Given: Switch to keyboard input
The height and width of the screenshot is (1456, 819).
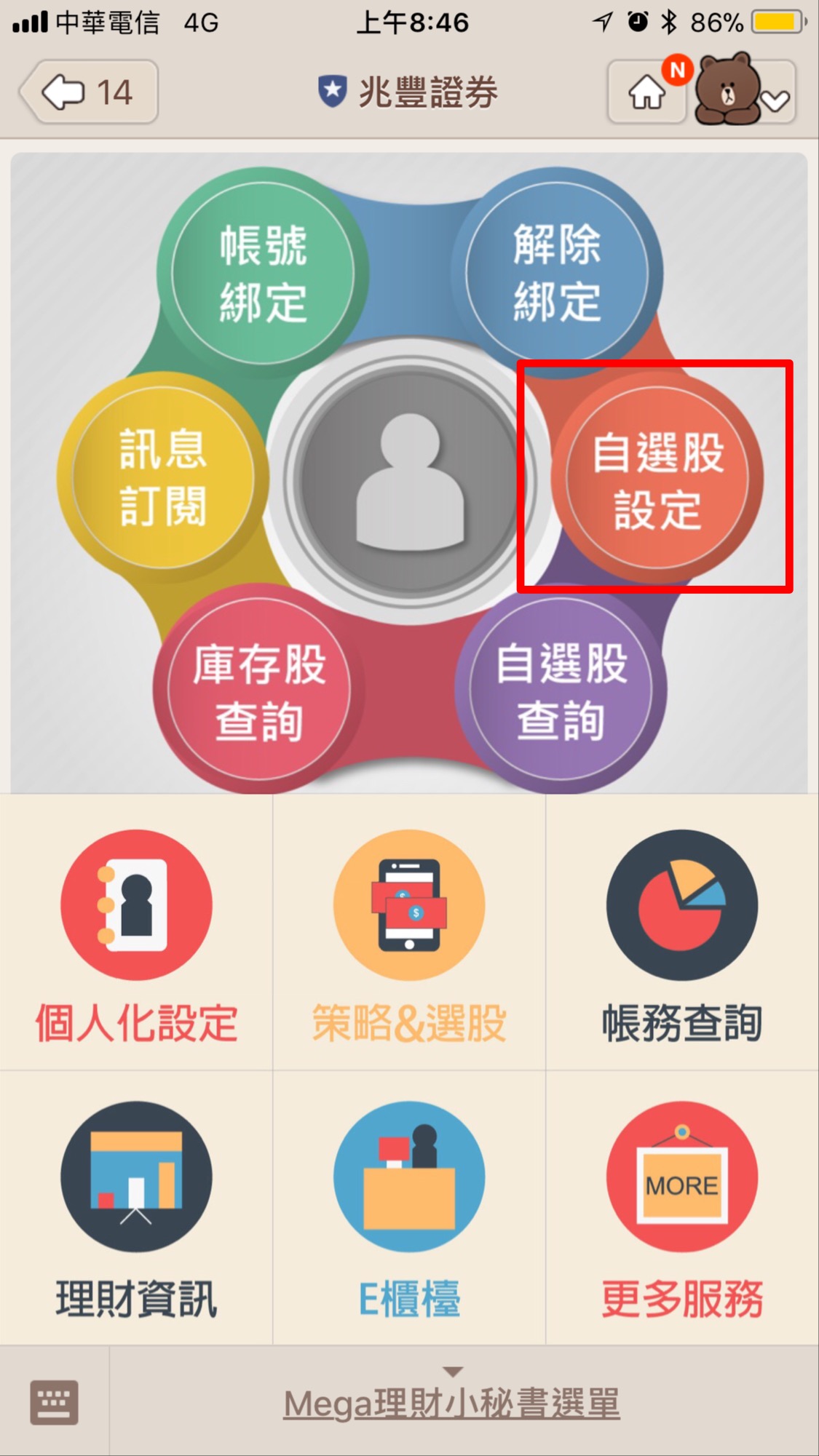Looking at the screenshot, I should click(55, 1401).
